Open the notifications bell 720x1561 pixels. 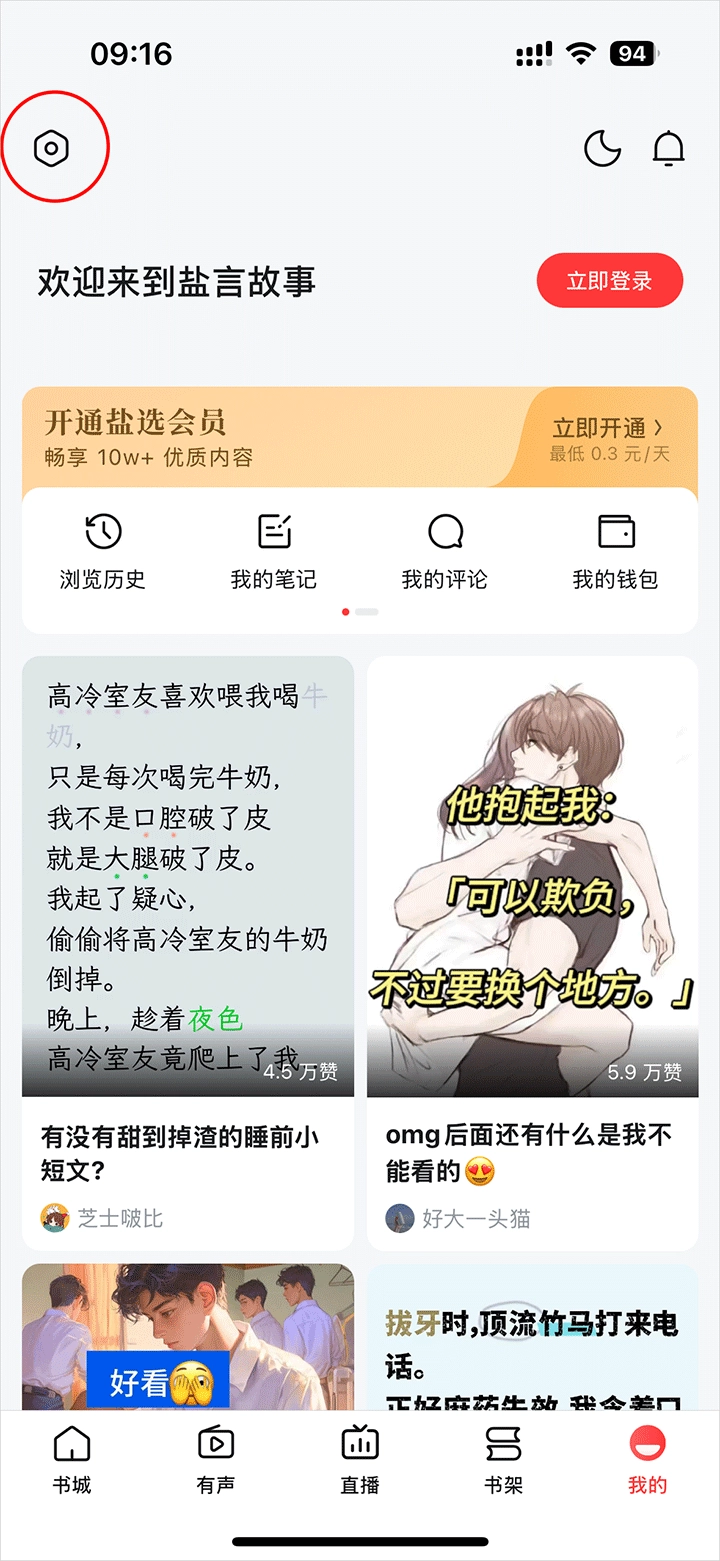(668, 149)
